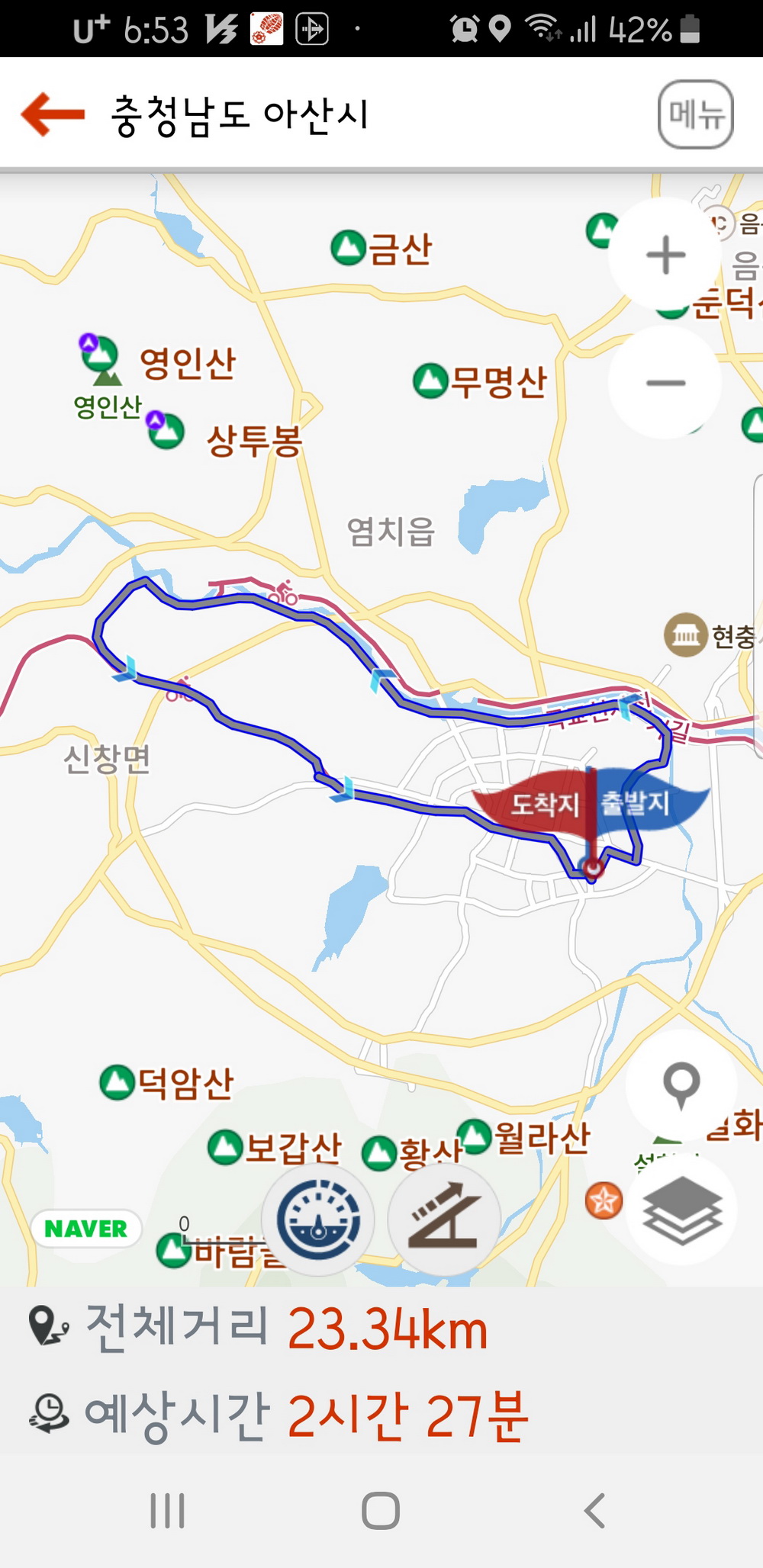Open the 메뉴 menu button
The width and height of the screenshot is (763, 1568).
(x=695, y=114)
